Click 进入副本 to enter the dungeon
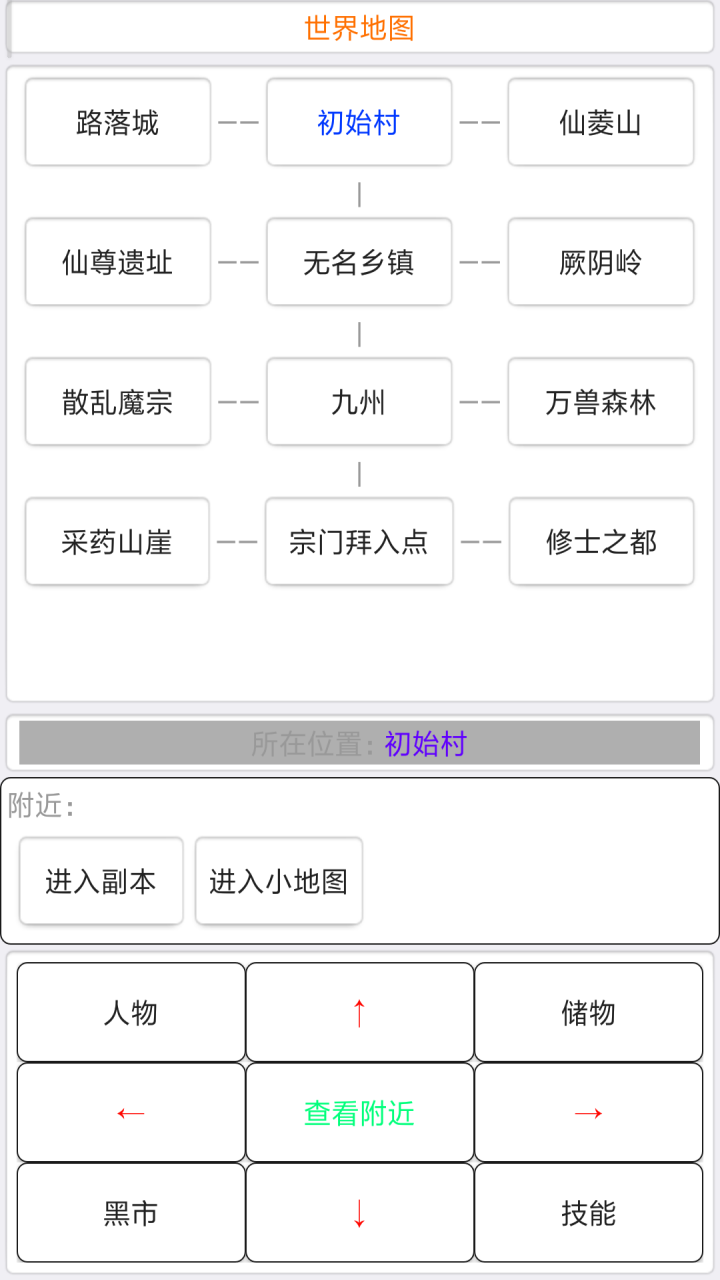Screen dimensions: 720x1280 point(100,880)
